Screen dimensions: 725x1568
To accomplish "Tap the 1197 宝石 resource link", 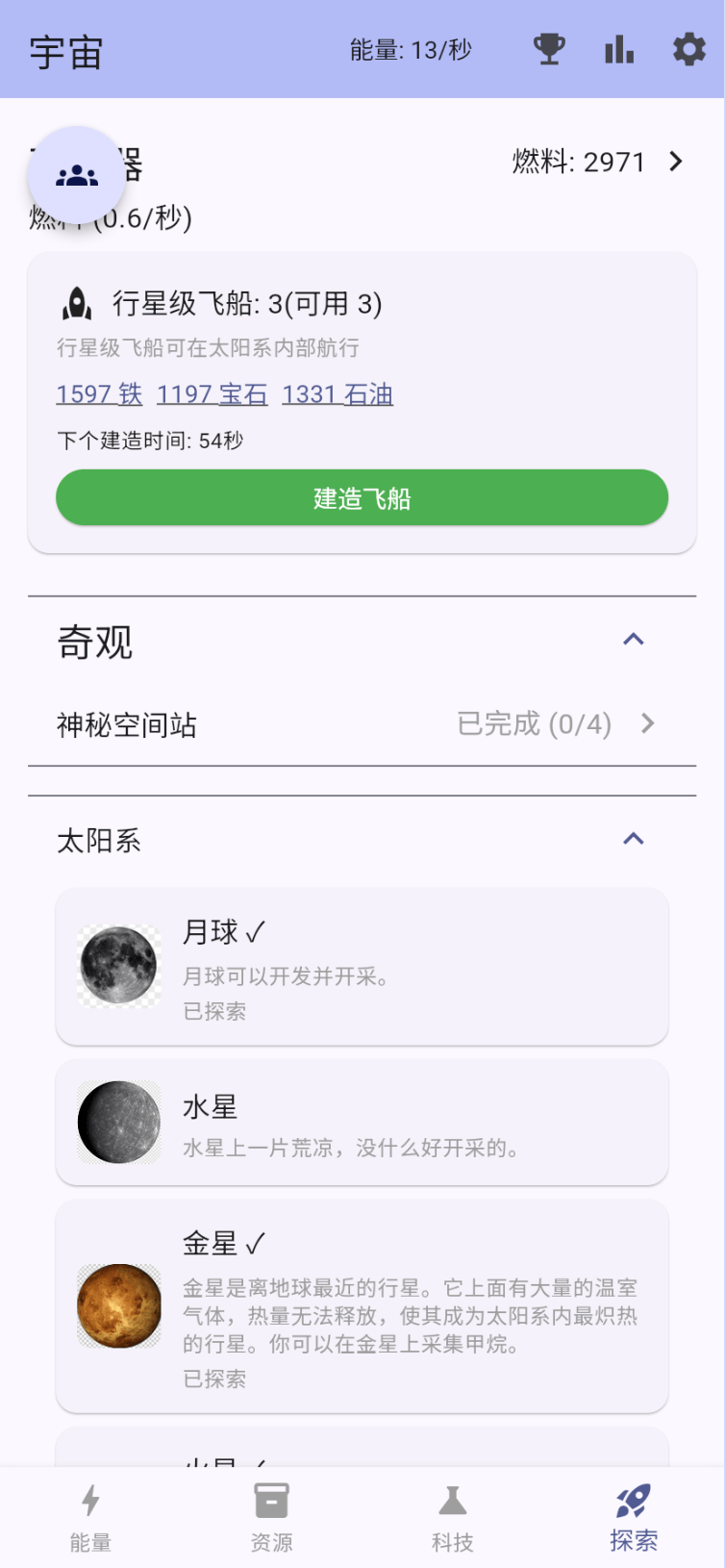I will 212,394.
